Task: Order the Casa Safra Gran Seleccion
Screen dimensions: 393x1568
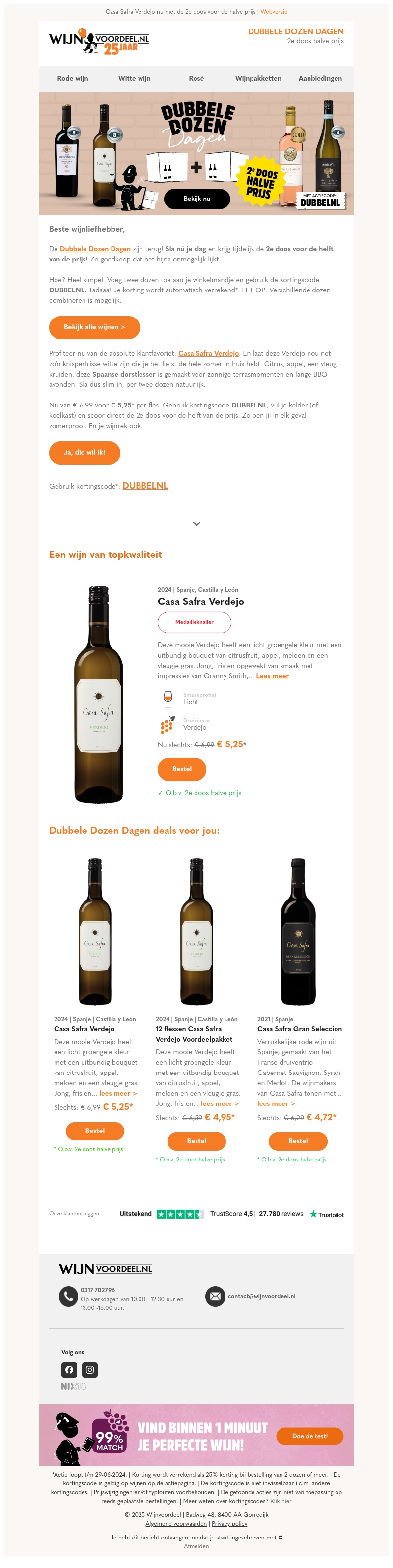Action: (298, 1141)
